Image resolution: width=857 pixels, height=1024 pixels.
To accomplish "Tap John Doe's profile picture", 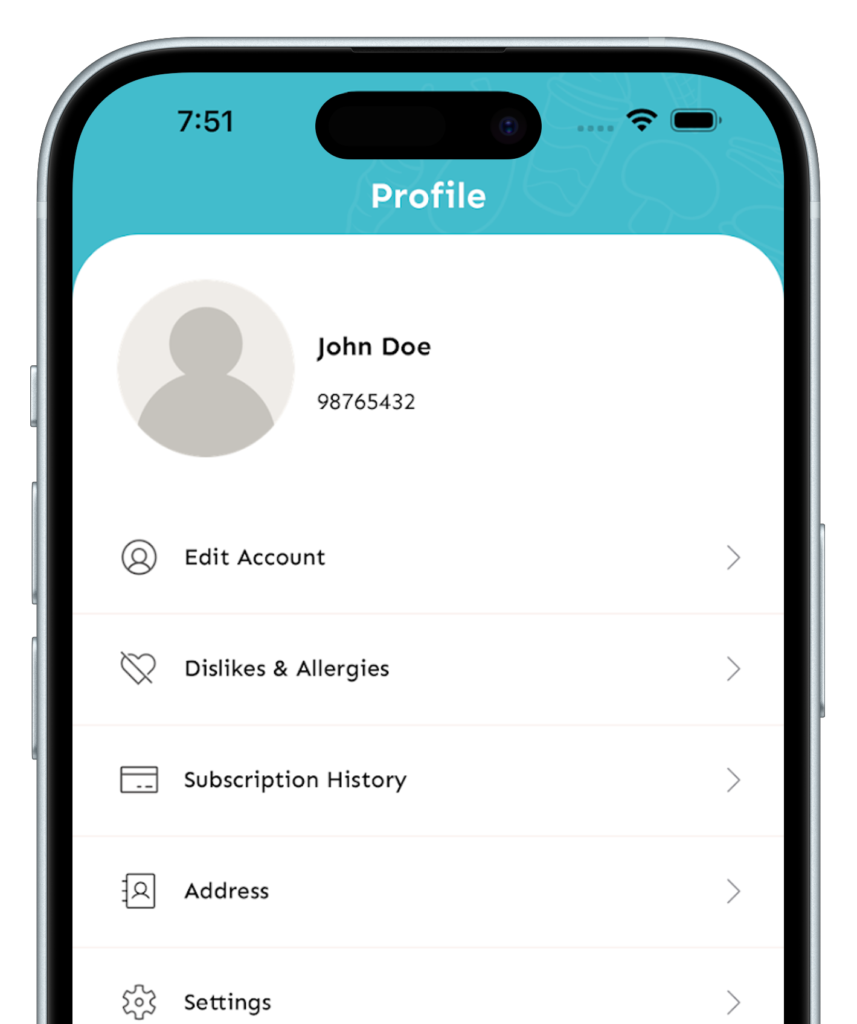I will point(206,368).
